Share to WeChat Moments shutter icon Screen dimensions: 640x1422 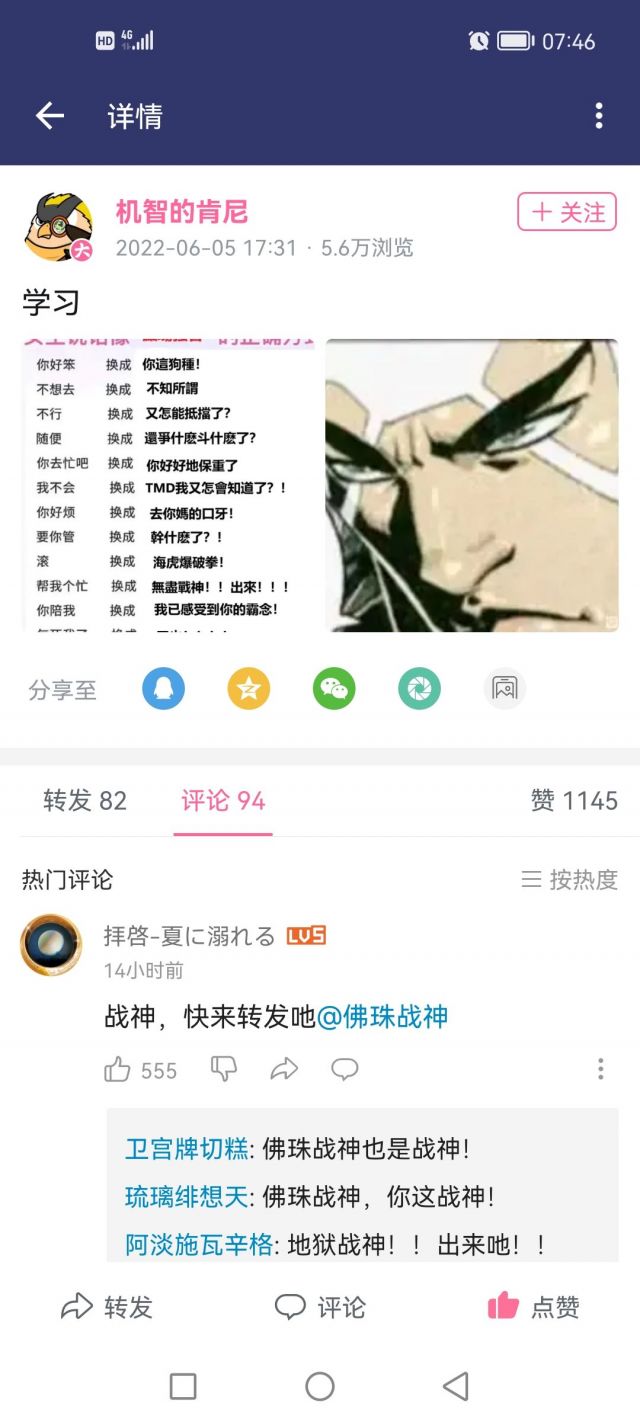(419, 689)
